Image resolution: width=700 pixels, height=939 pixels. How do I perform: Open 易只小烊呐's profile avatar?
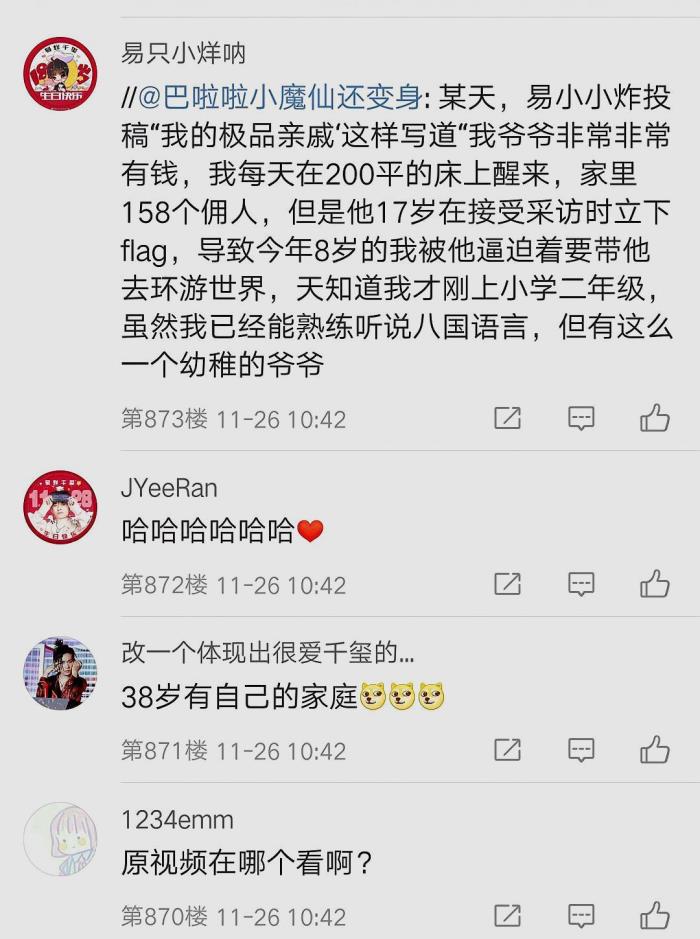(x=60, y=75)
